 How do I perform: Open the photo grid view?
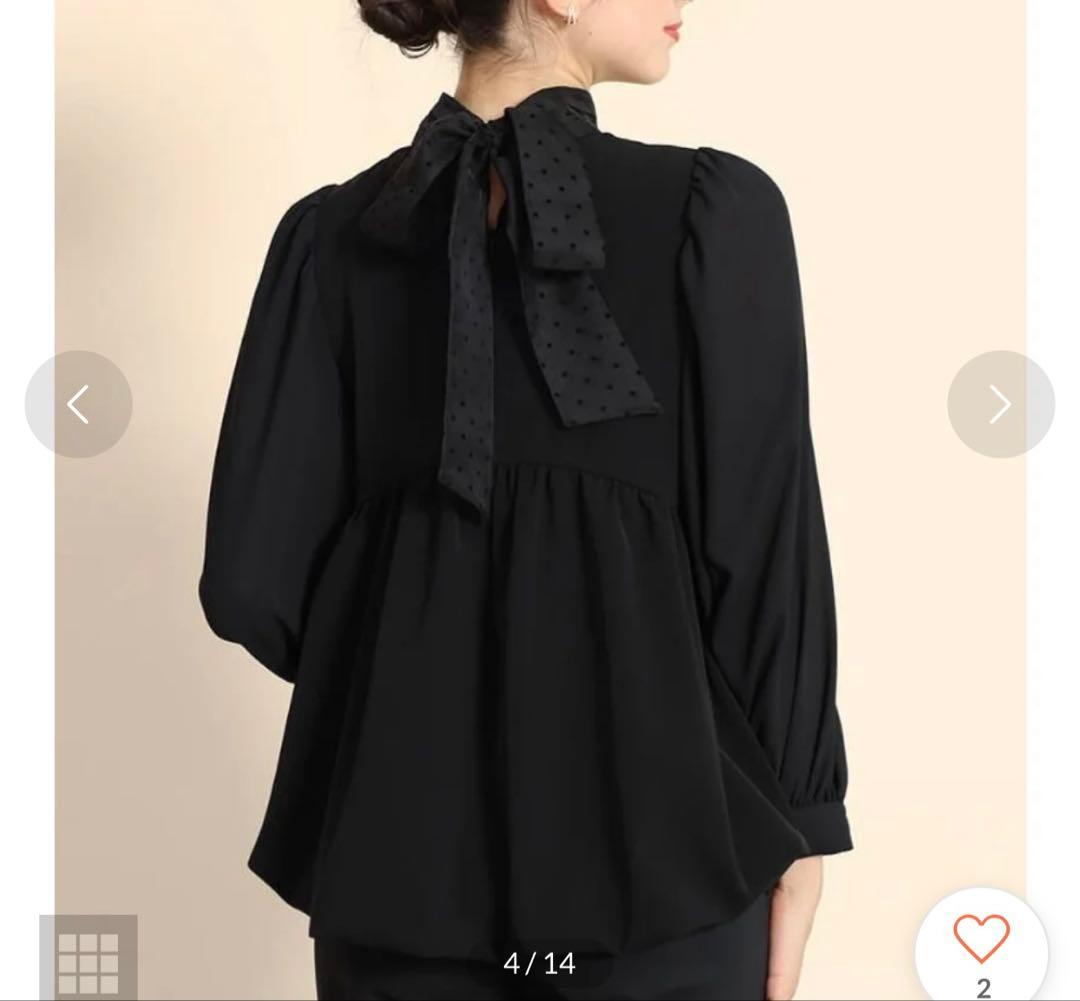88,960
